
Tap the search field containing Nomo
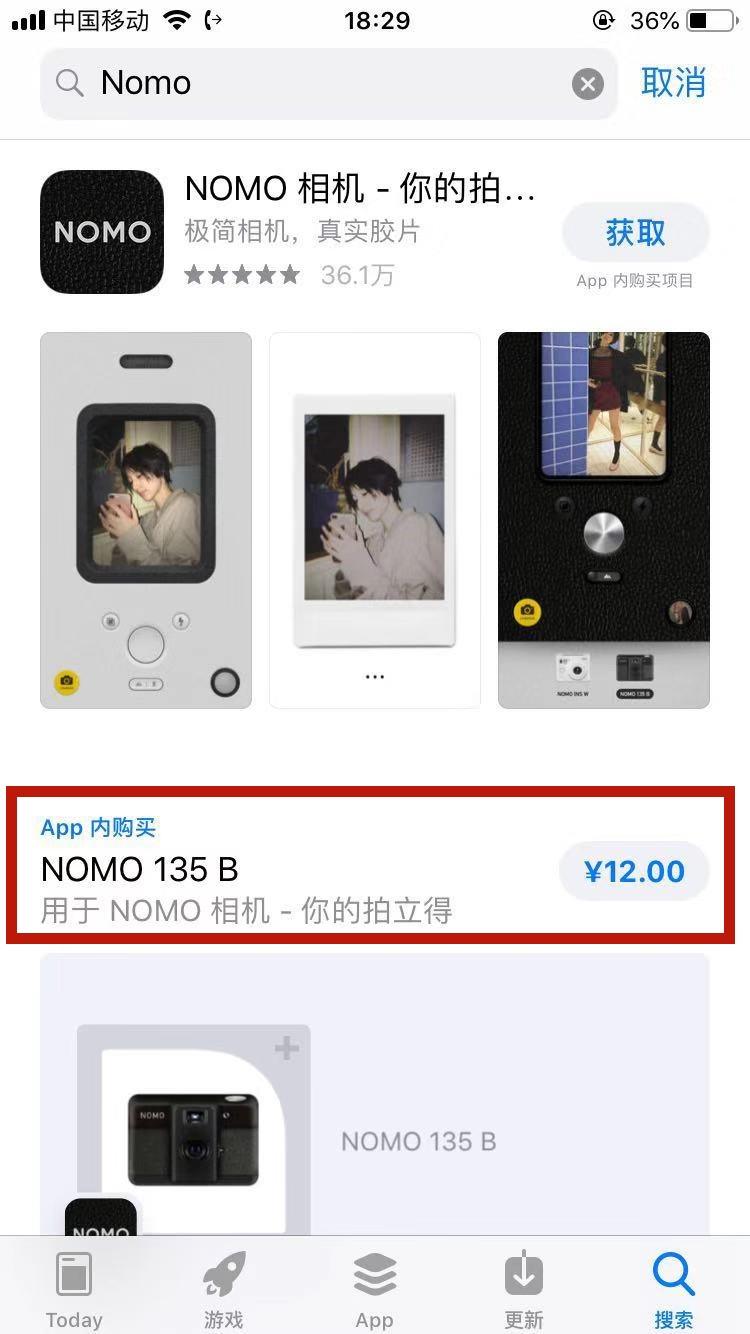[x=320, y=84]
